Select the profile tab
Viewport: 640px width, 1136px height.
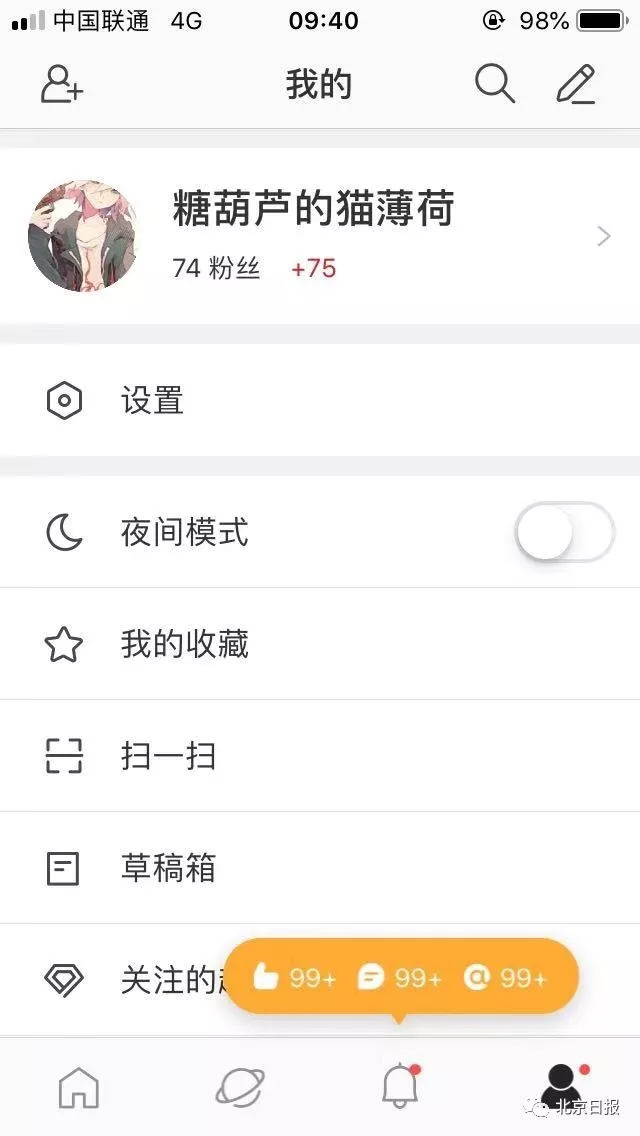tap(561, 1086)
